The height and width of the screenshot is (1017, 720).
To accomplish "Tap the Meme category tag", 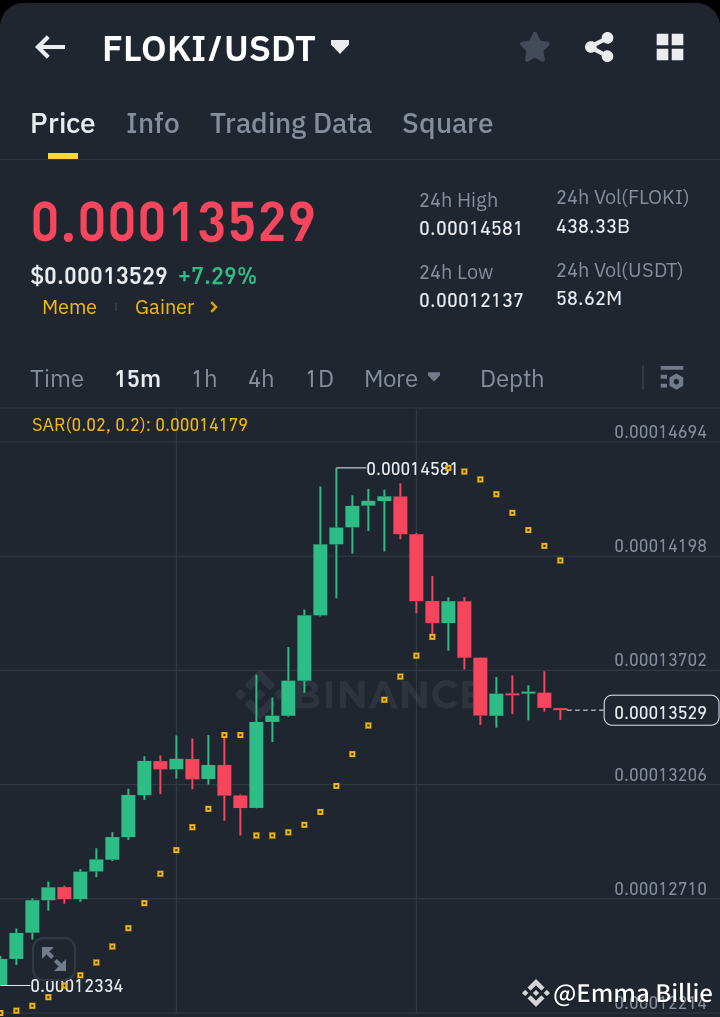I will click(x=69, y=307).
